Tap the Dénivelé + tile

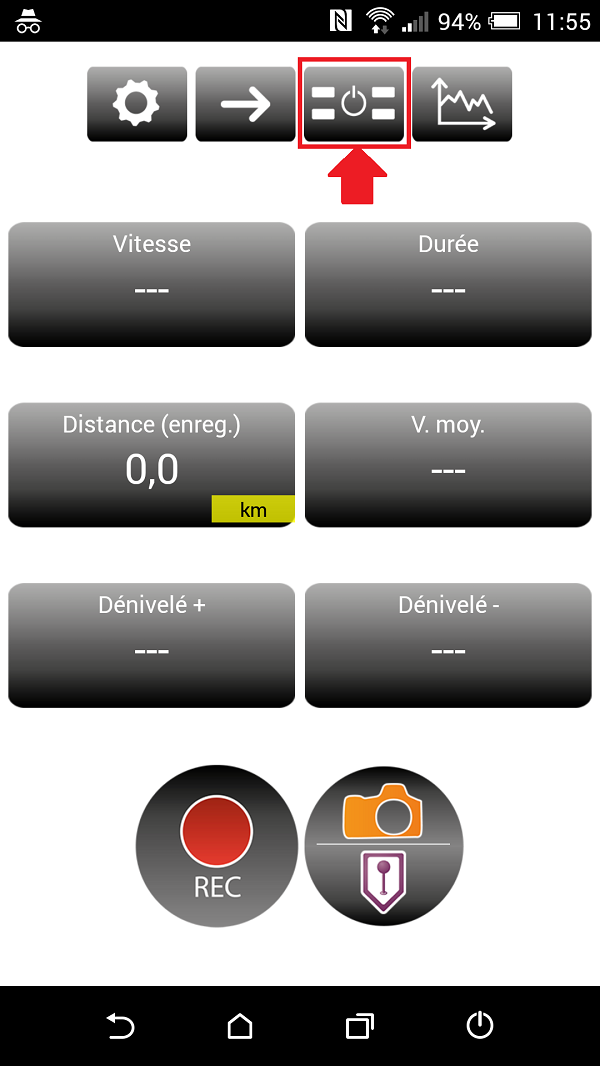(152, 645)
